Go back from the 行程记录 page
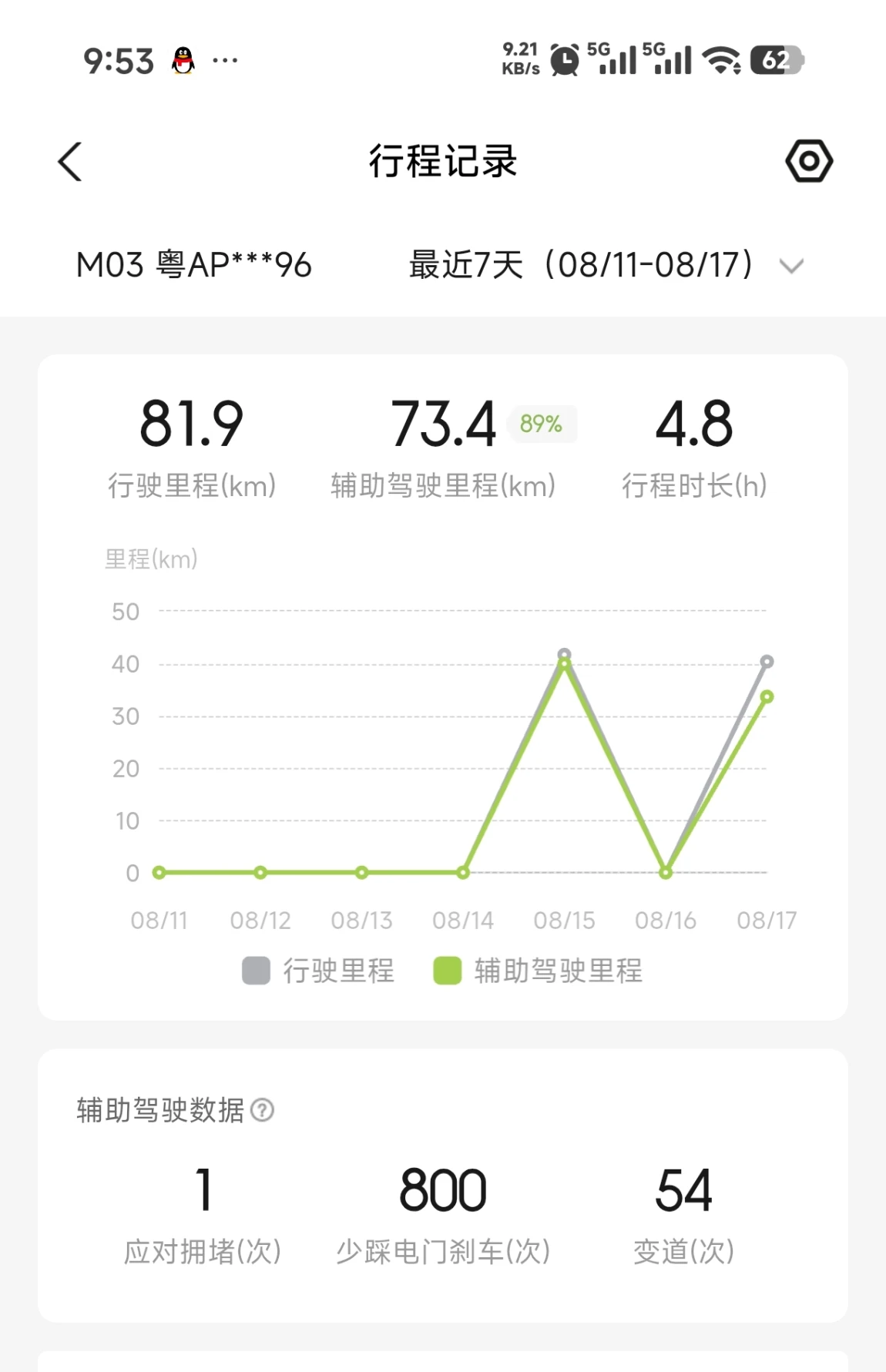Screen dimensions: 886x1372 pyautogui.click(x=70, y=162)
